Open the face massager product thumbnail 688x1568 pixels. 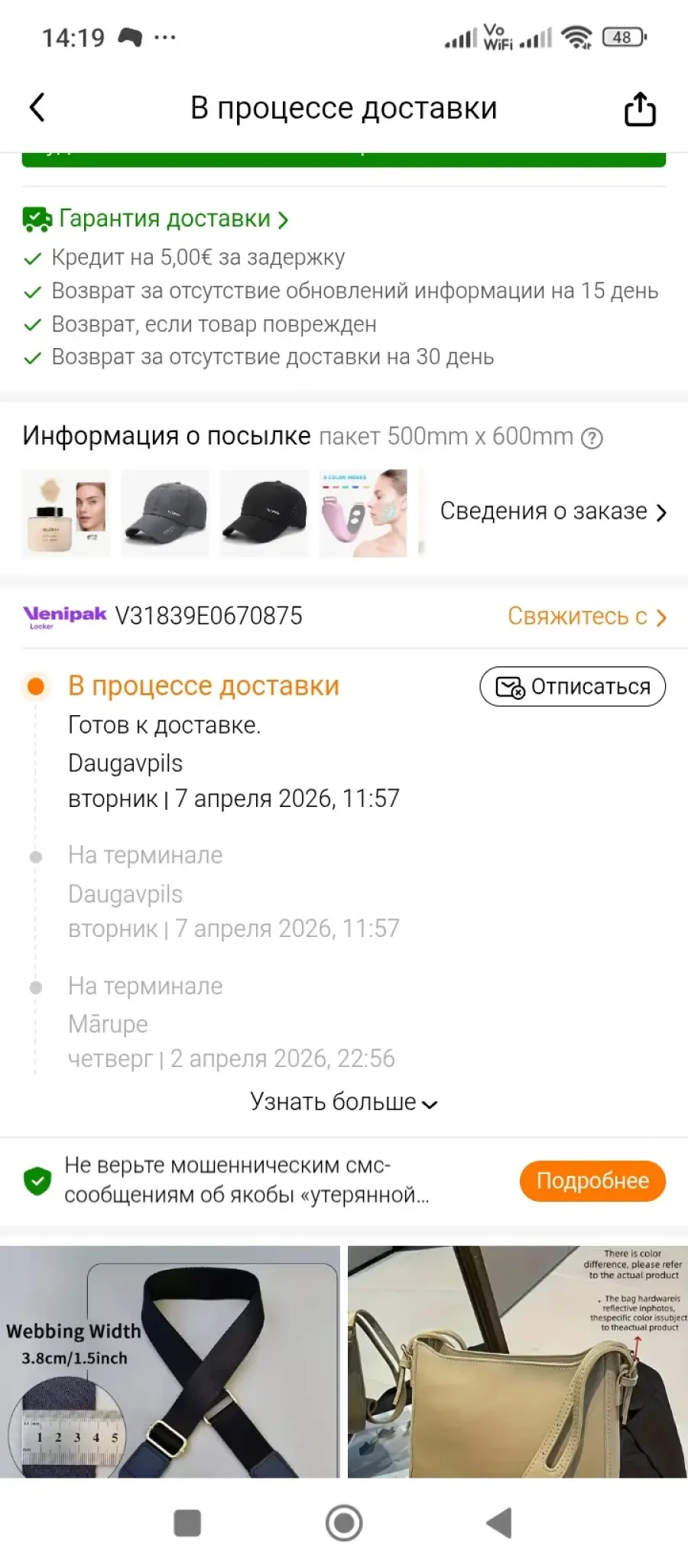click(363, 512)
